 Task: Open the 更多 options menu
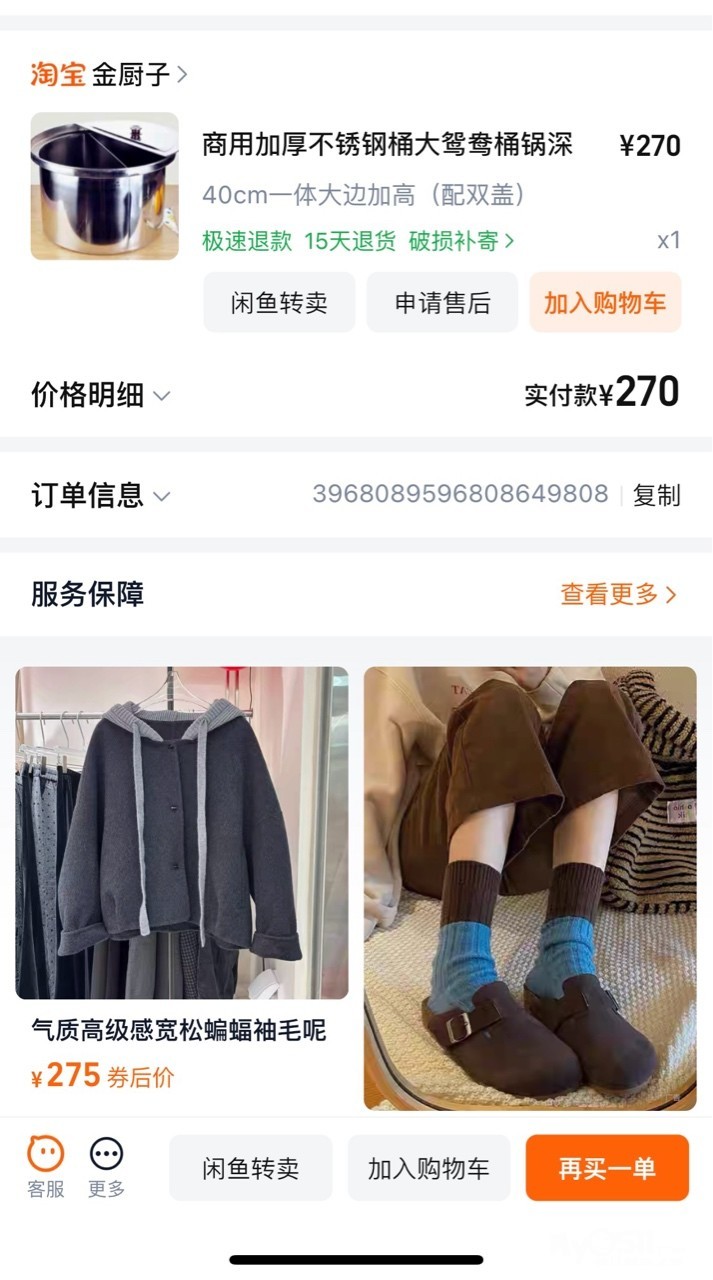point(106,1167)
